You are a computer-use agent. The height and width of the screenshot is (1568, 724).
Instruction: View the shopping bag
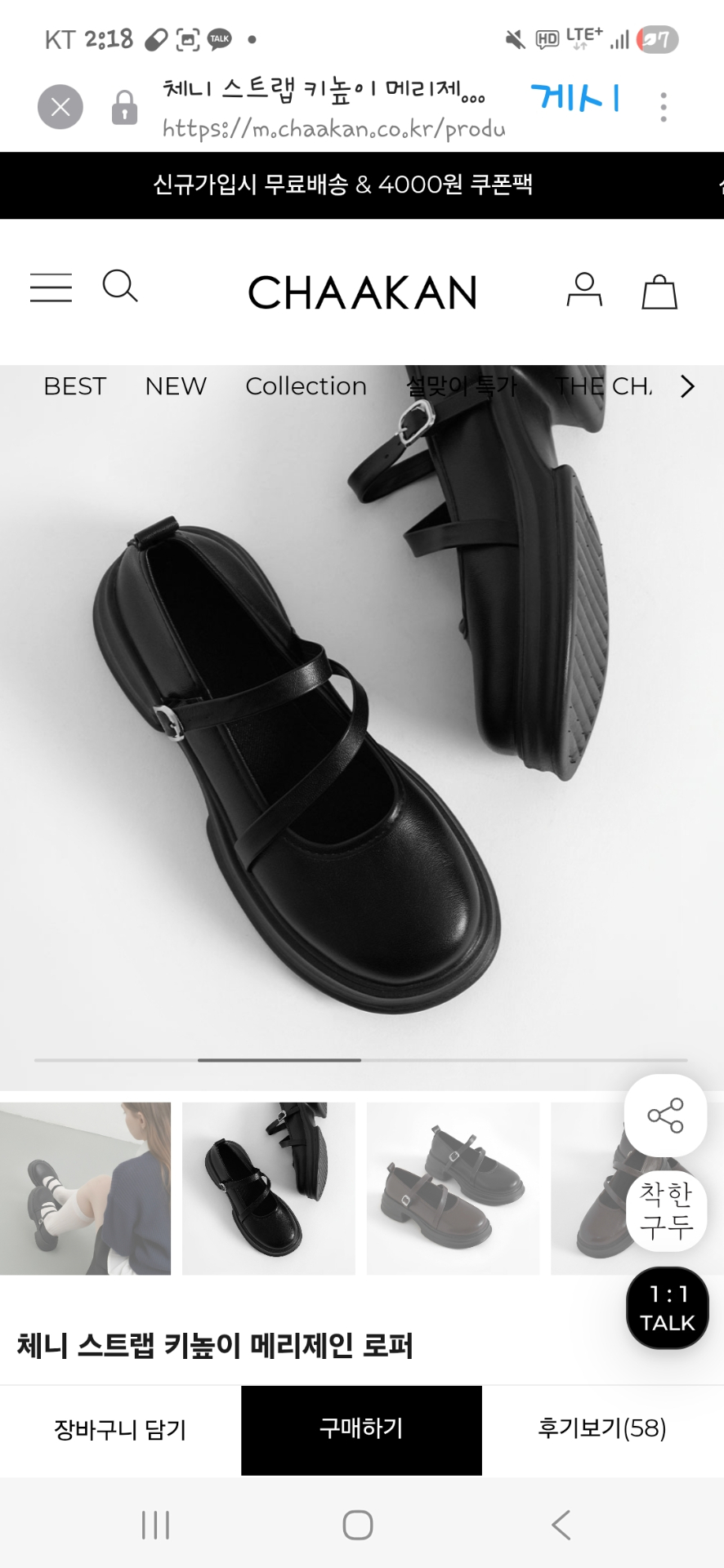(x=659, y=292)
